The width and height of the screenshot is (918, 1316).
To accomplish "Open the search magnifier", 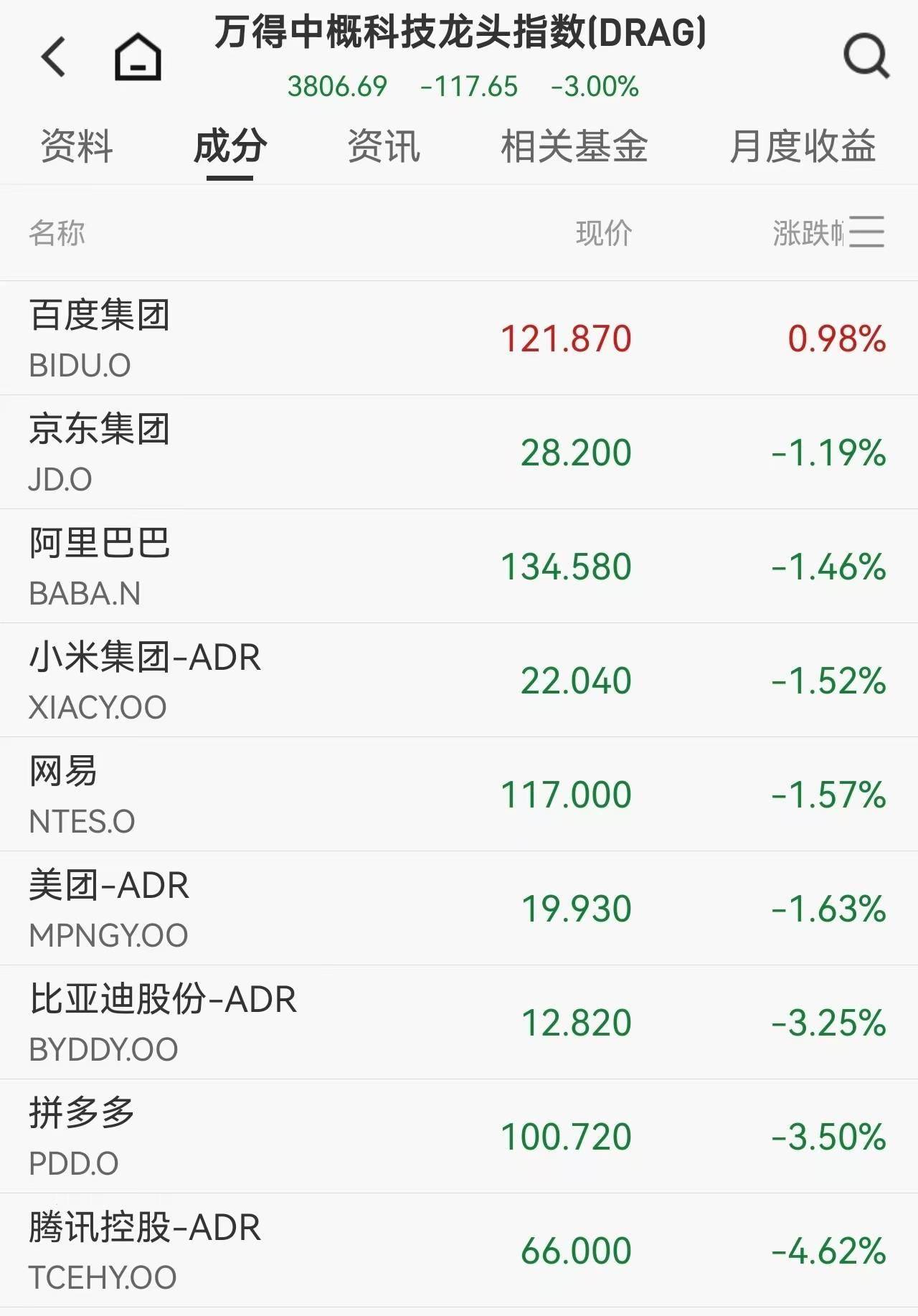I will [x=866, y=57].
